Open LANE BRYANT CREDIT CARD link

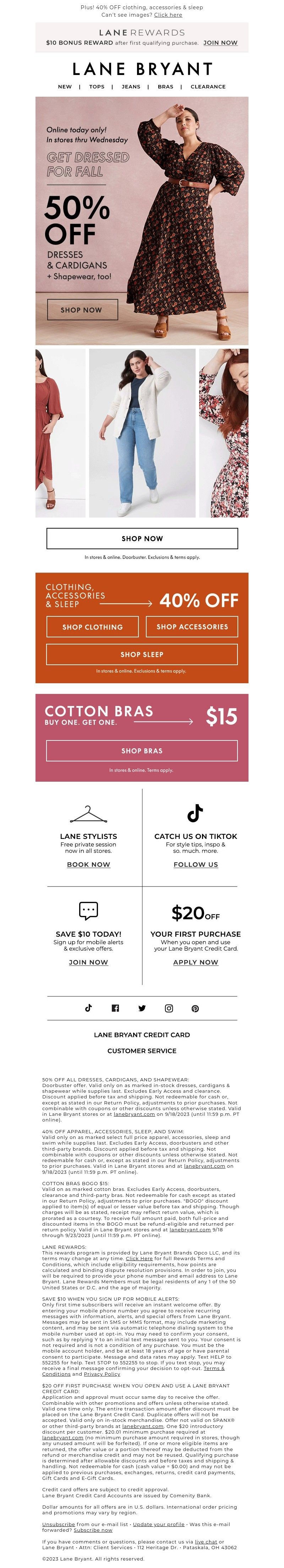(142, 1035)
